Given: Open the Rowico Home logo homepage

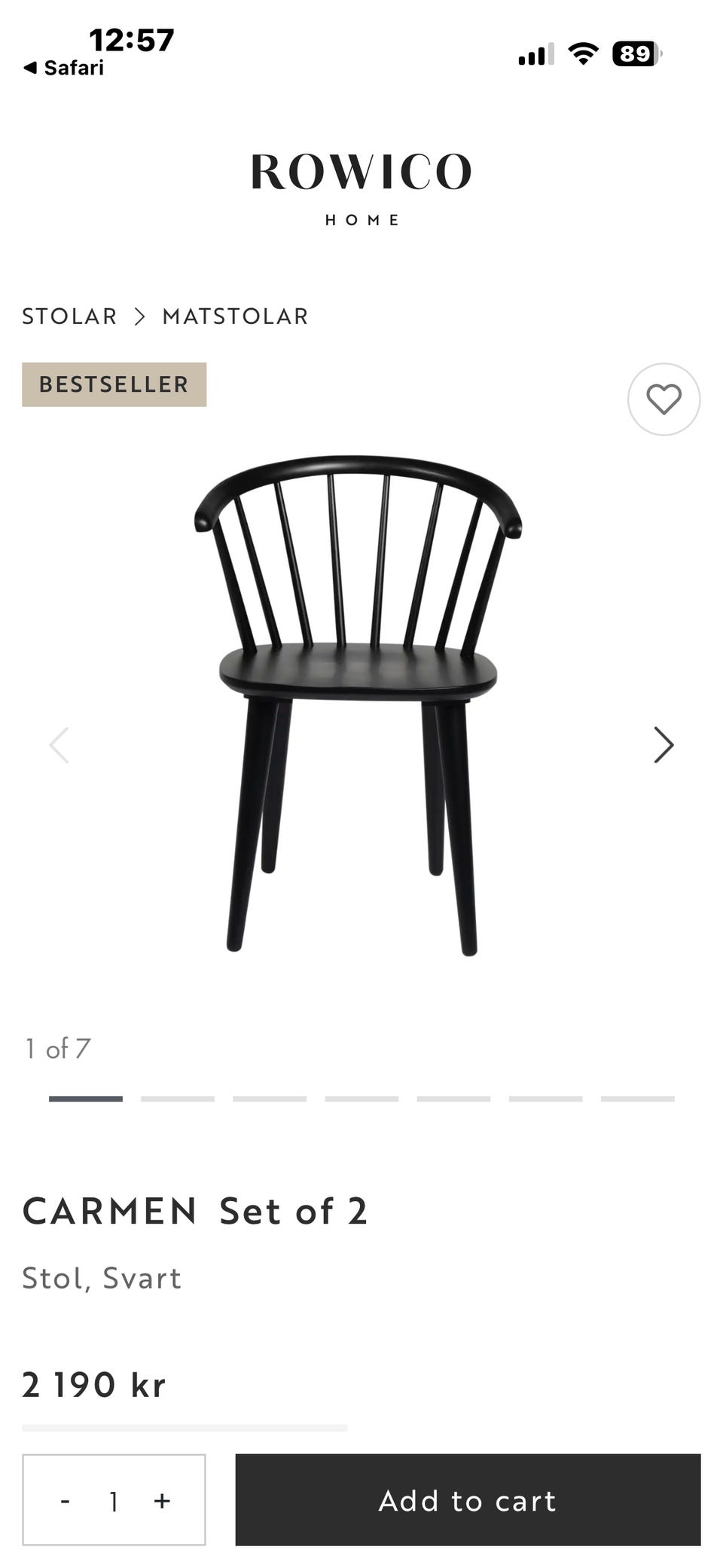Looking at the screenshot, I should 361,187.
